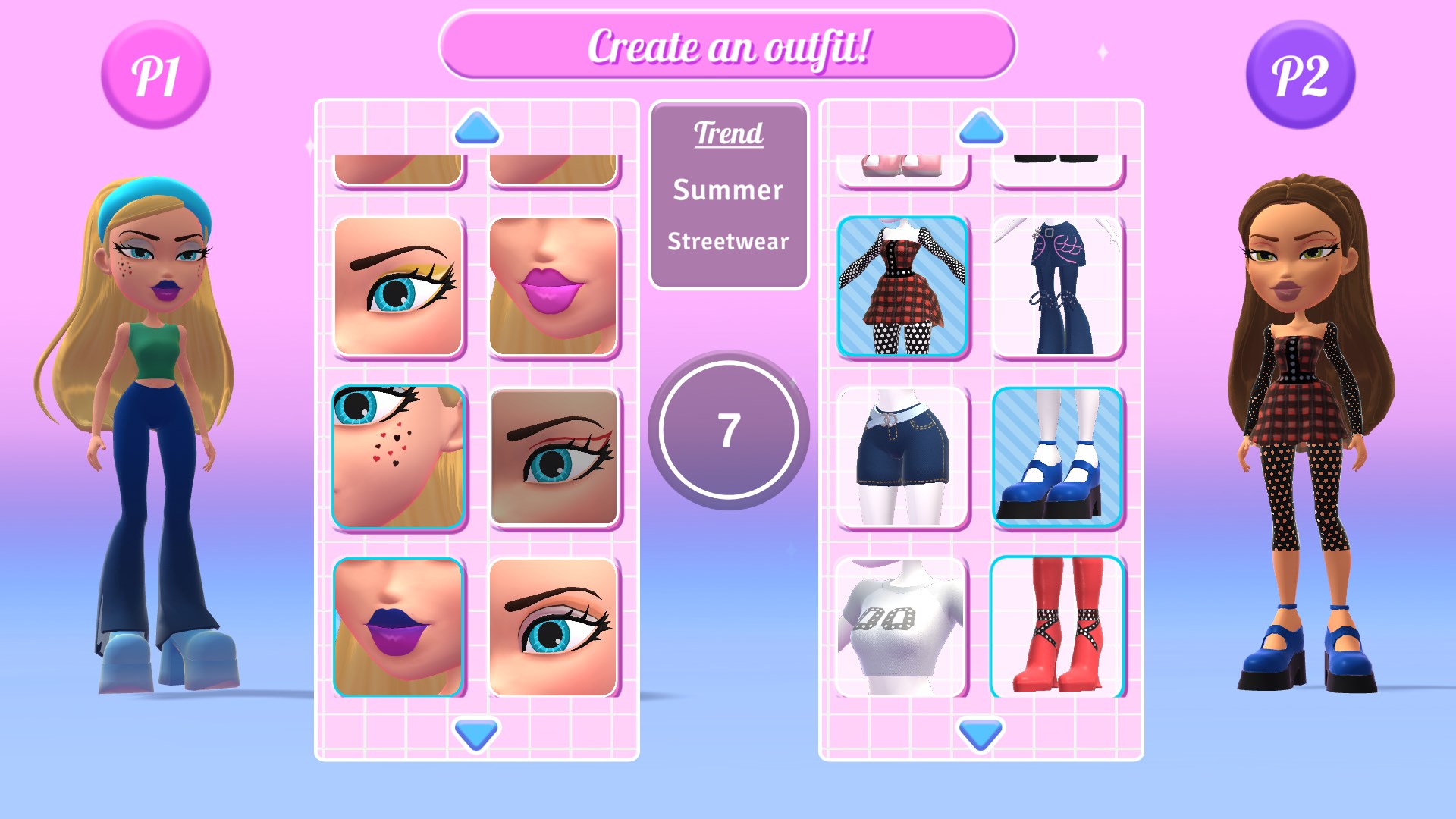Screen dimensions: 1456x819
Task: Pick the red knee-high boots
Action: (1058, 627)
